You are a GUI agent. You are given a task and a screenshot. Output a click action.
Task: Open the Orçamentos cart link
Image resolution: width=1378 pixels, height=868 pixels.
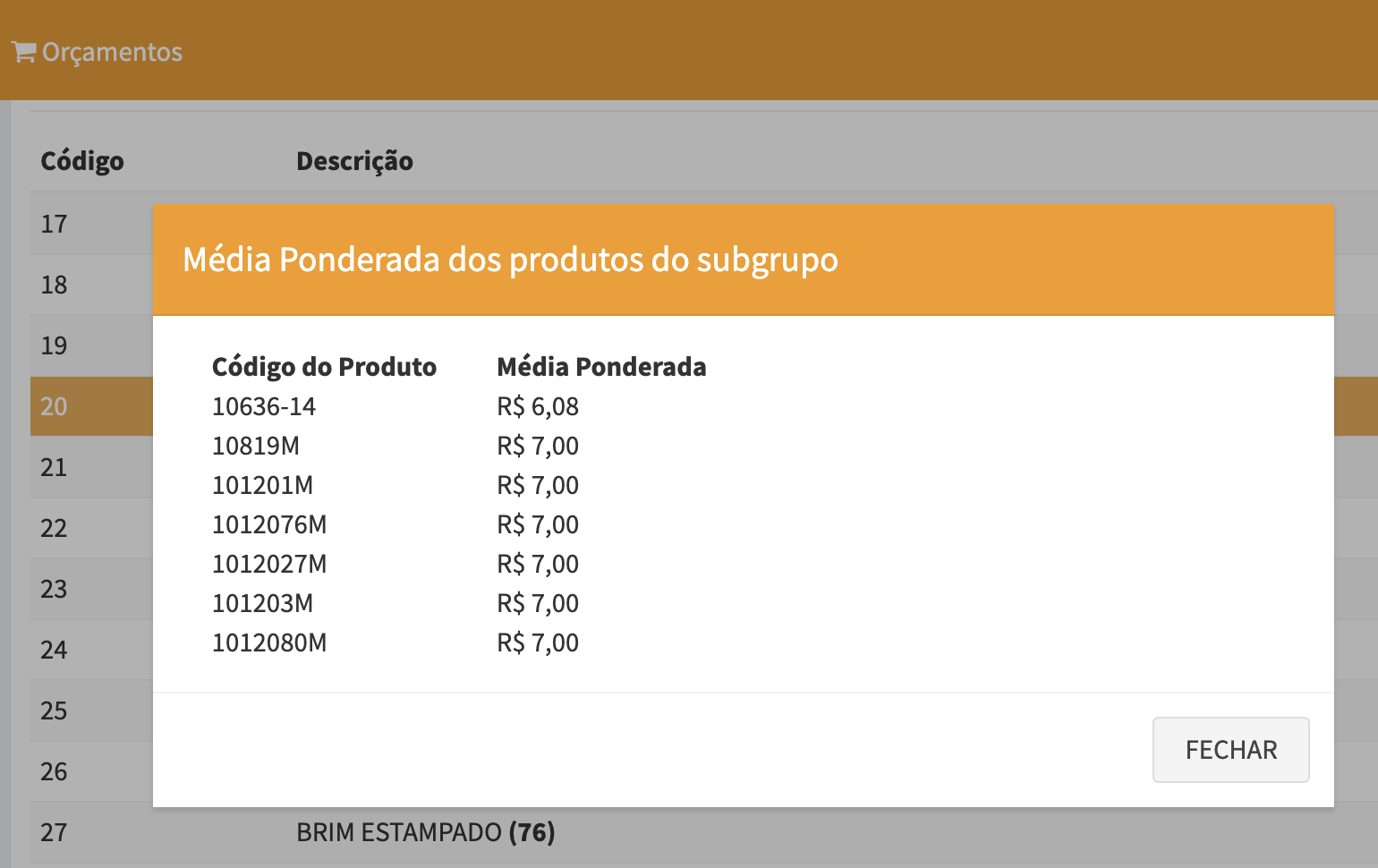click(x=97, y=52)
